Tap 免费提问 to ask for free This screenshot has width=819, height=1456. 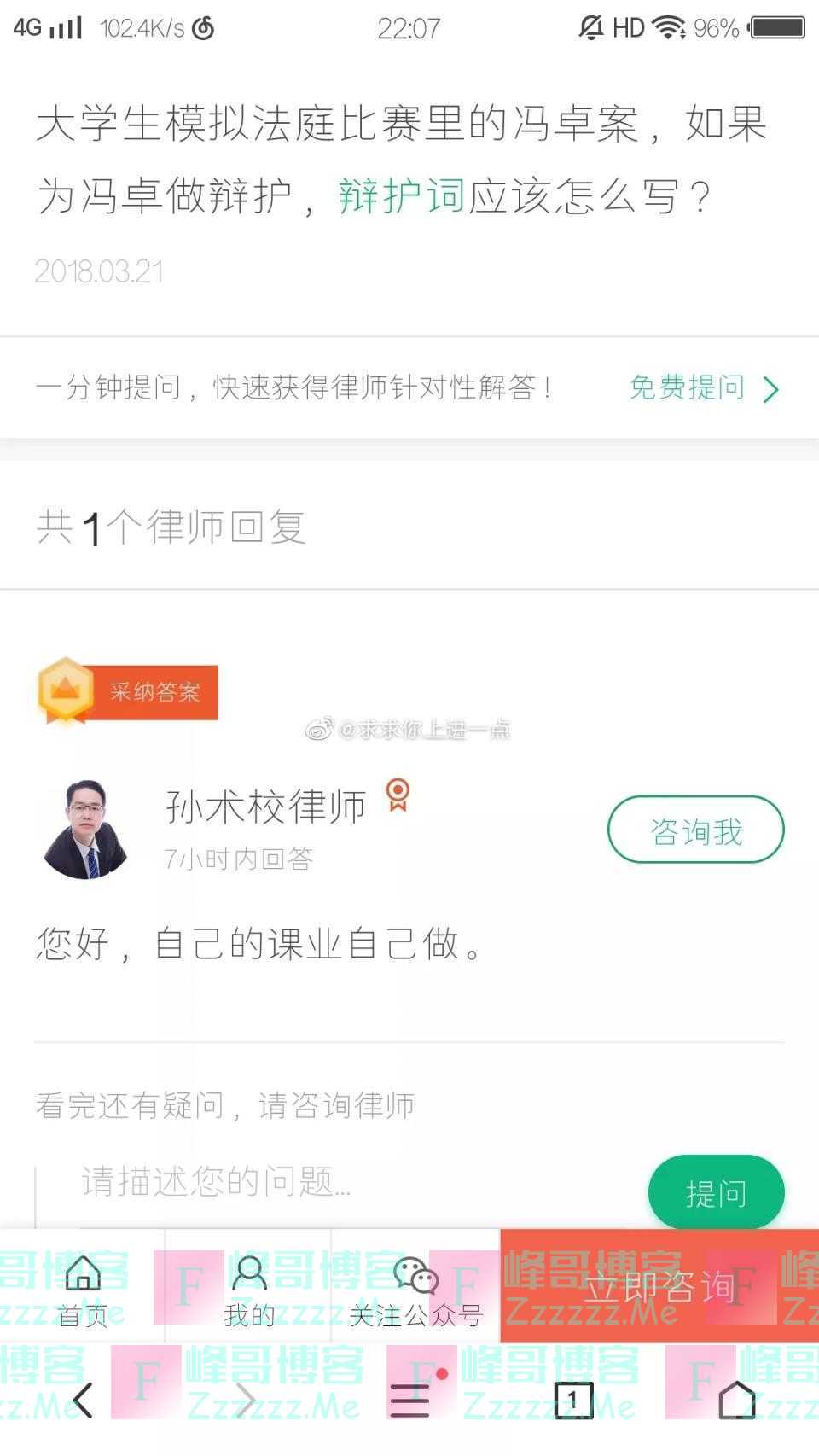703,388
